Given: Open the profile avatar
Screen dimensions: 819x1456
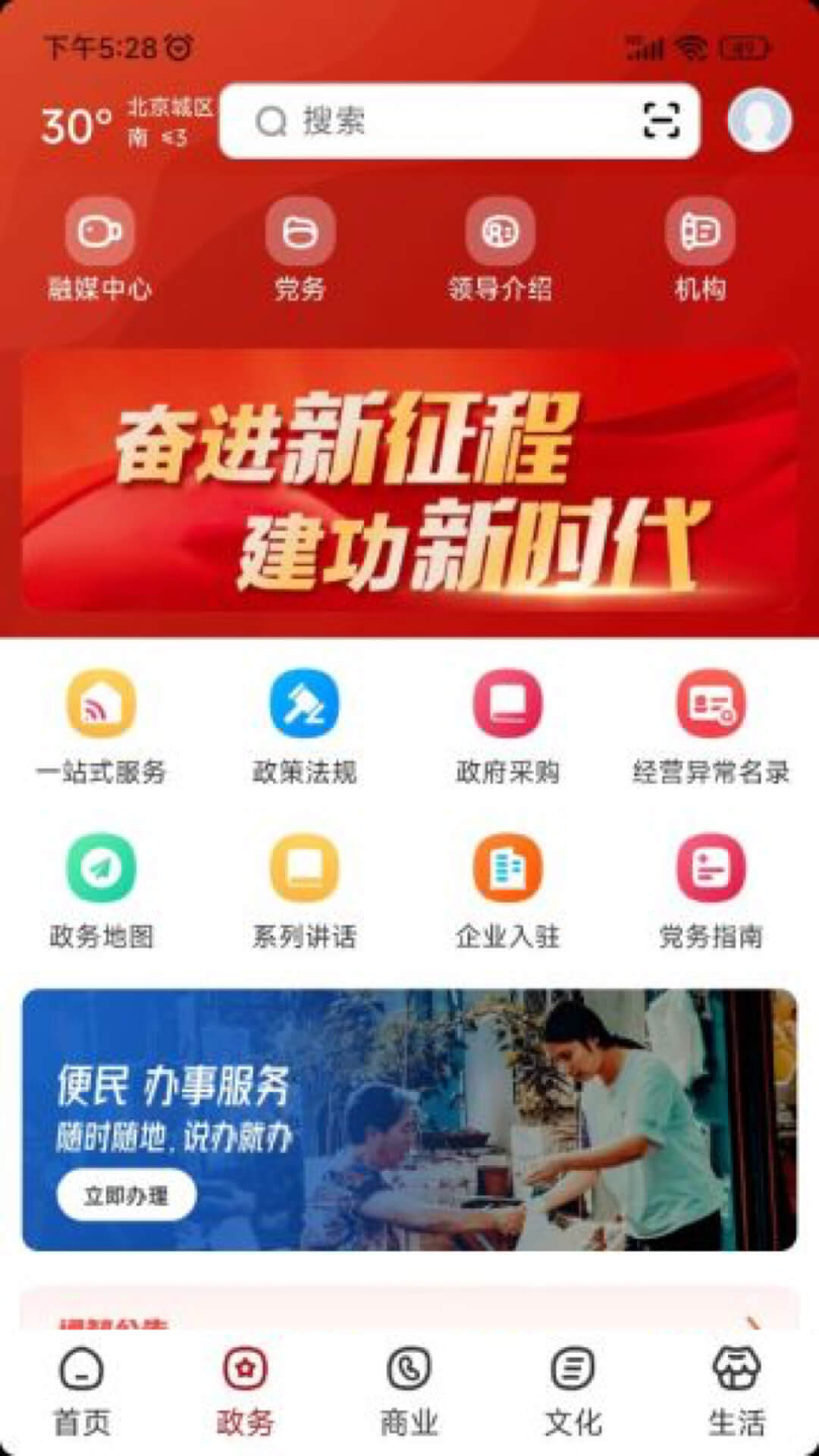Looking at the screenshot, I should coord(759,120).
